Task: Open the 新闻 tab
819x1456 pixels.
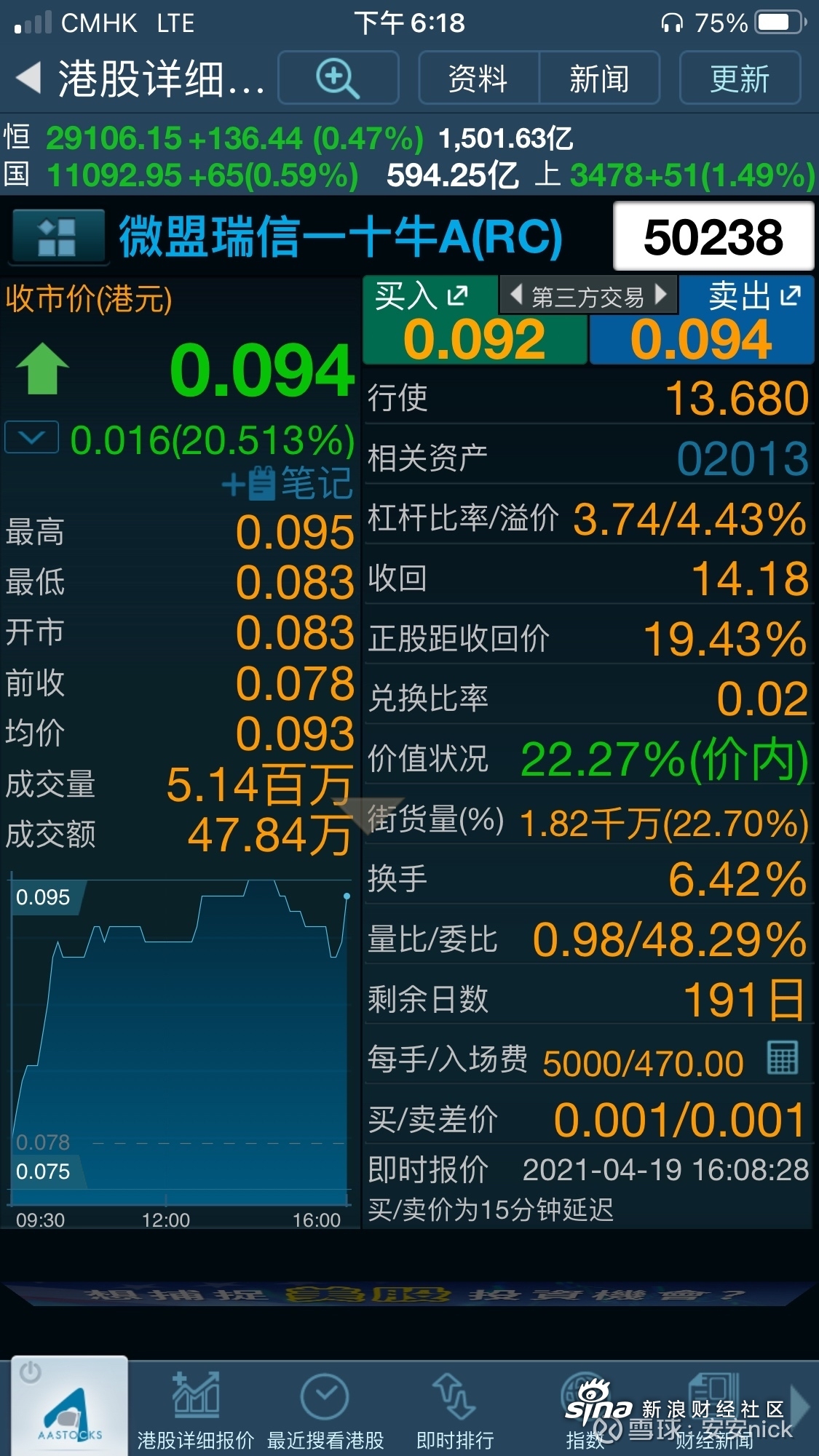Action: pyautogui.click(x=599, y=78)
